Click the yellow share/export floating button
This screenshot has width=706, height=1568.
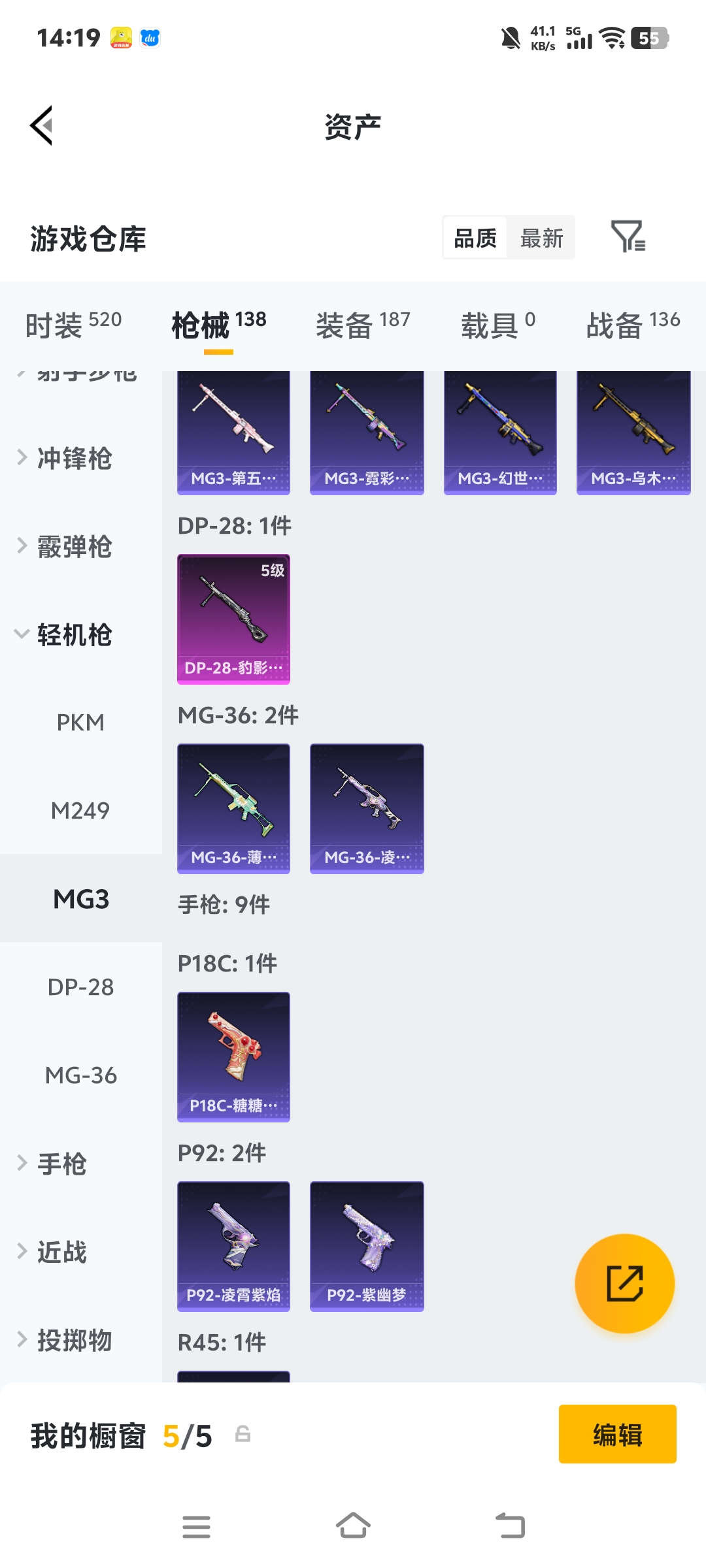624,1282
